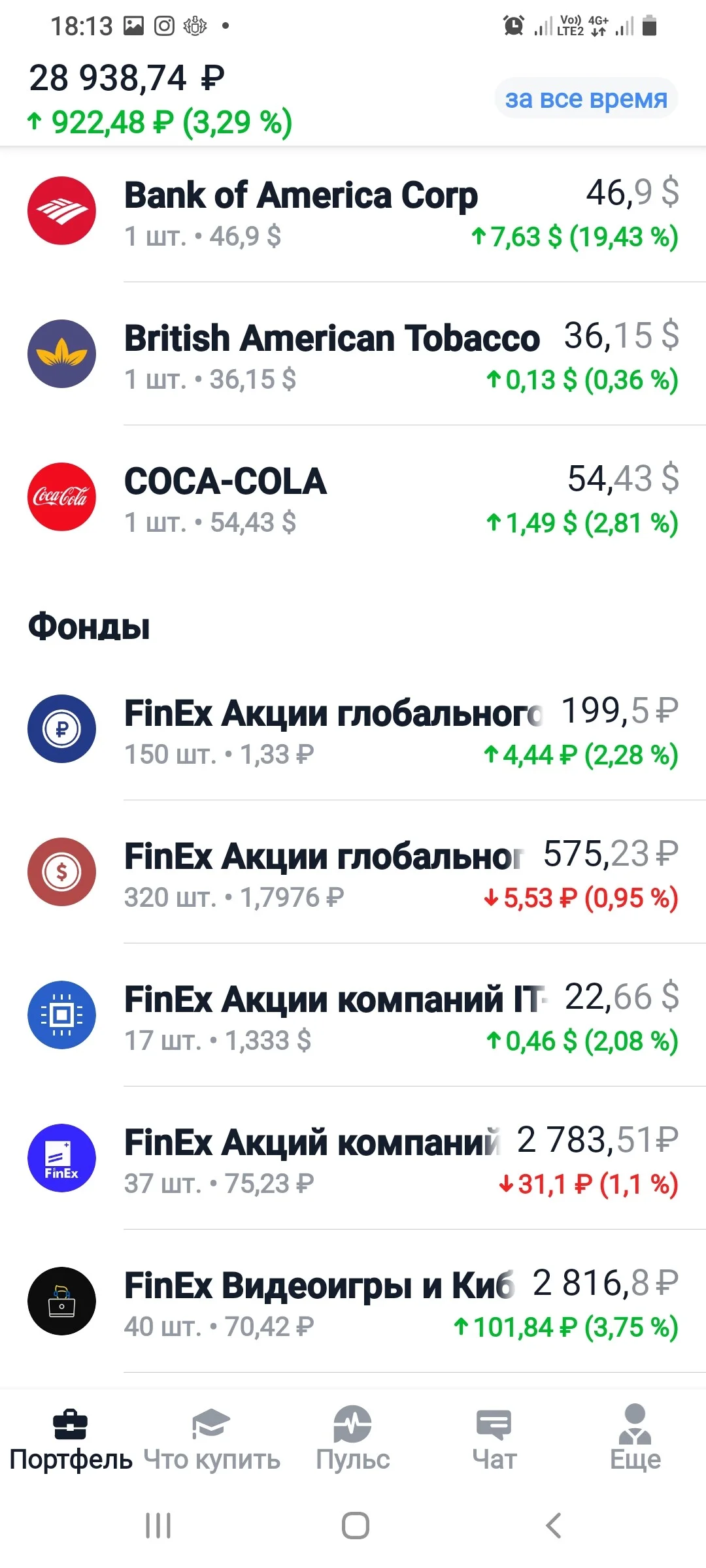Go to the system home screen
The height and width of the screenshot is (1568, 706).
click(355, 1526)
